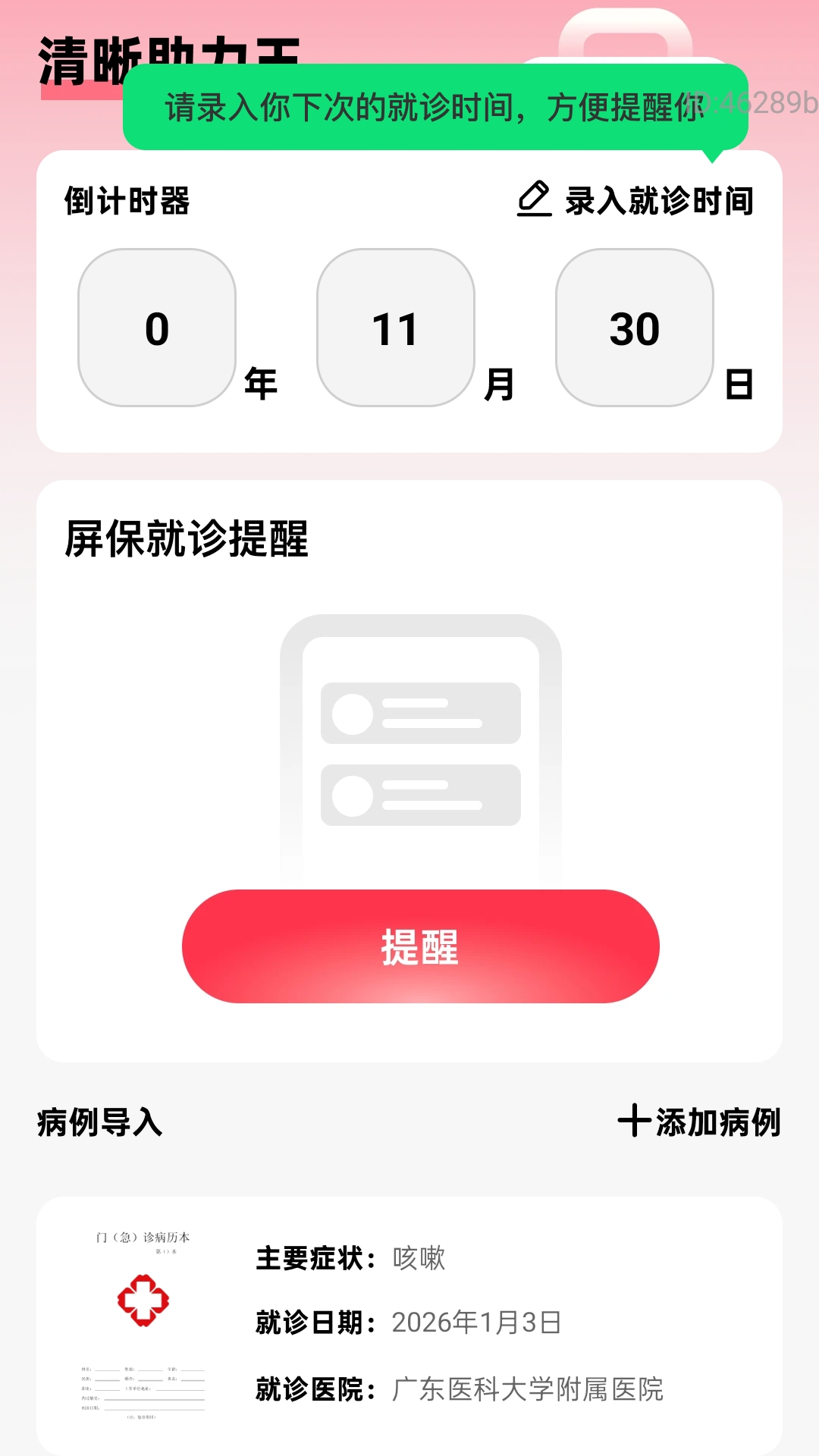Click the pencil edit icon beside 录入就诊时间
The width and height of the screenshot is (819, 1456).
(536, 199)
